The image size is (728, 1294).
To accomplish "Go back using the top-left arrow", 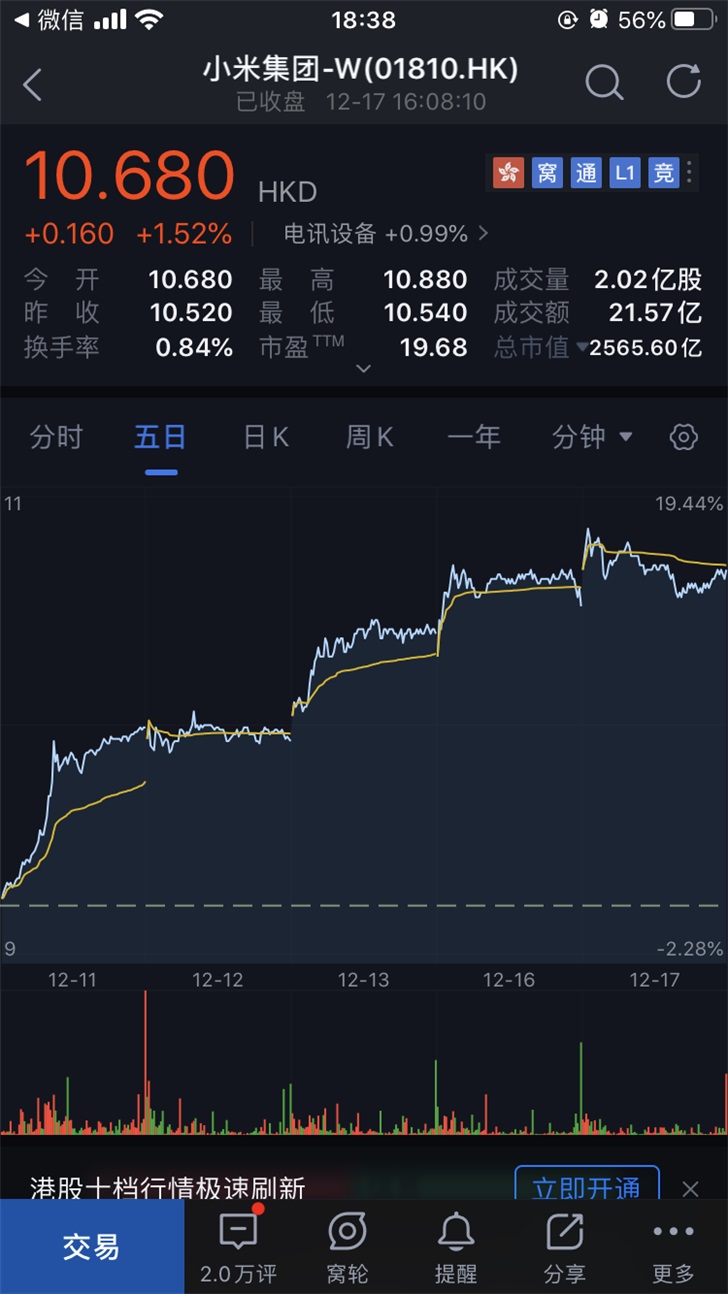I will tap(33, 84).
